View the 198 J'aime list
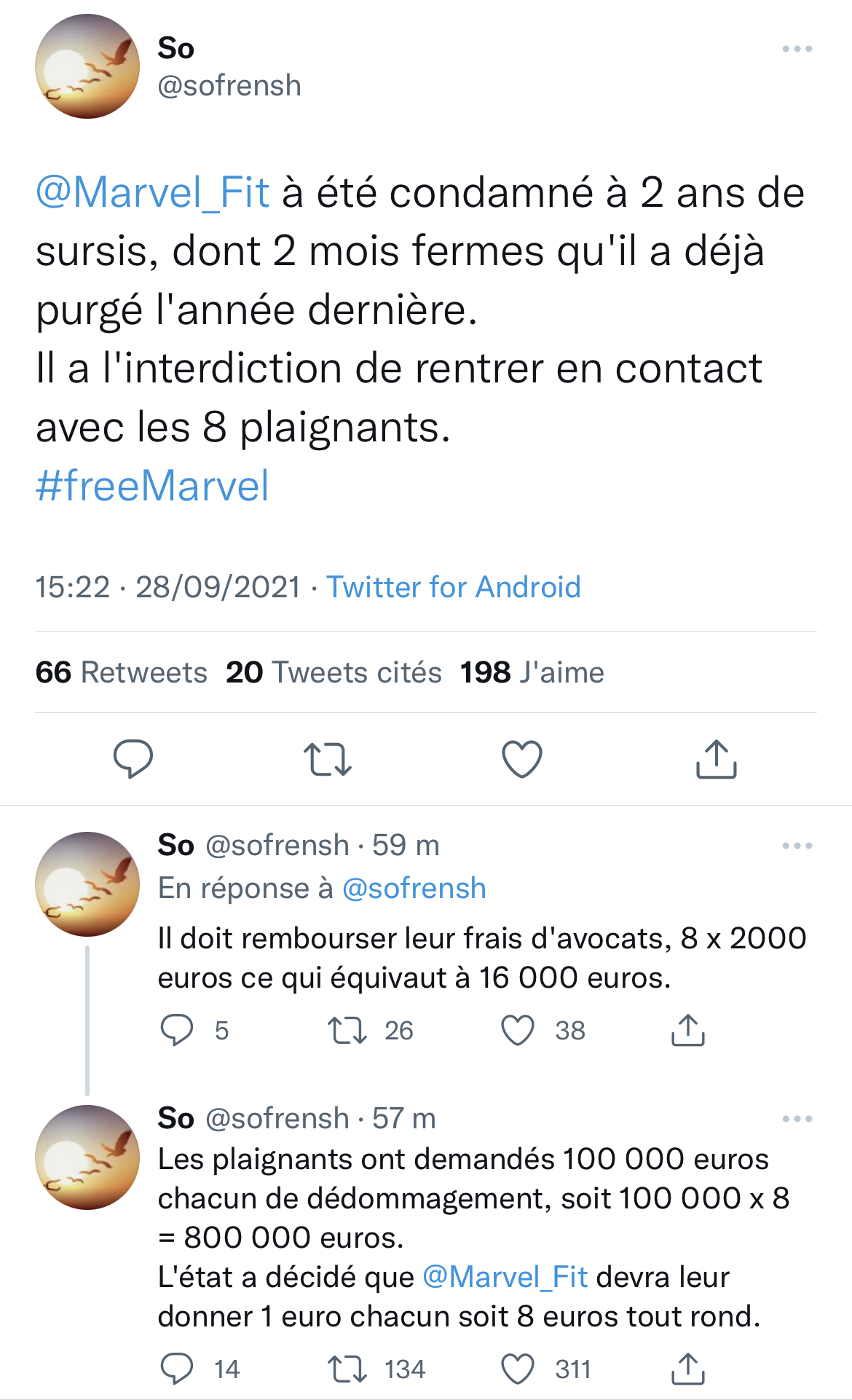The image size is (852, 1400). point(532,672)
